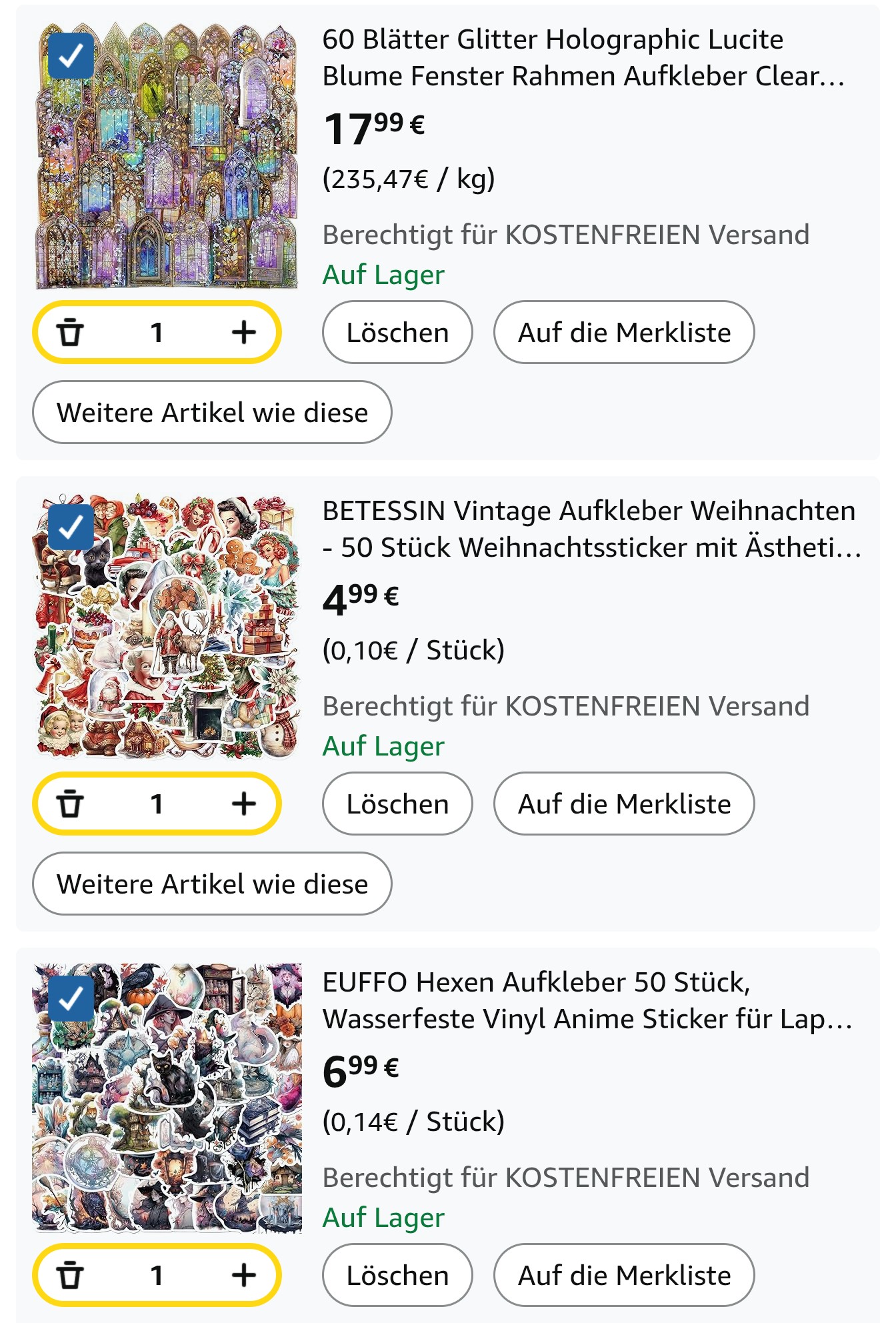Tap trash icon for 60 Blätter Glitter stickers

70,332
